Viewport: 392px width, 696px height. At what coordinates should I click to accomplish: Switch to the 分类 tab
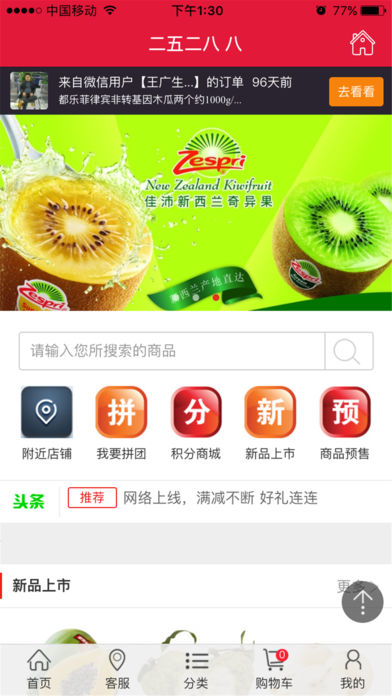[x=196, y=669]
